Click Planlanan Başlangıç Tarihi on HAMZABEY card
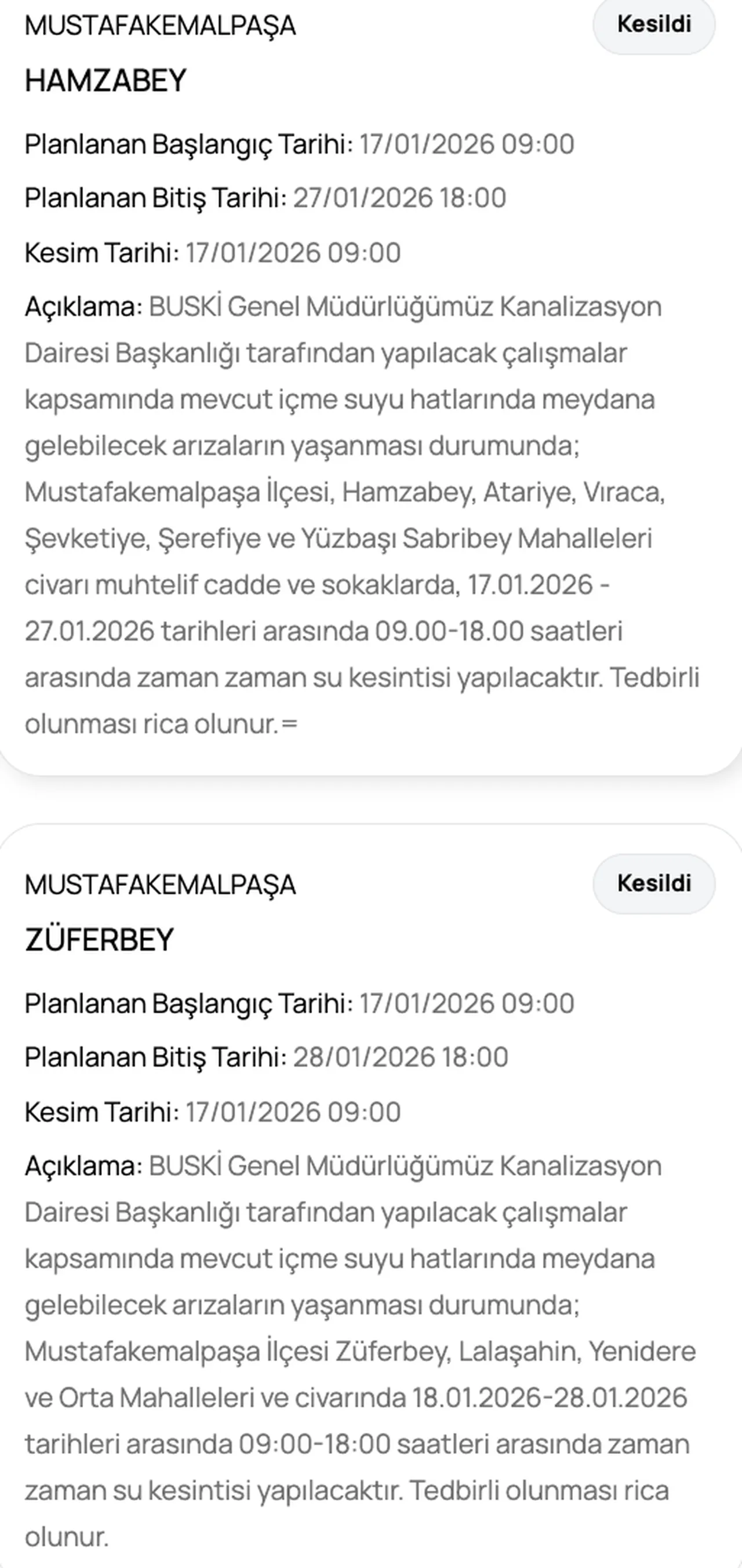The width and height of the screenshot is (742, 1568). click(x=299, y=144)
